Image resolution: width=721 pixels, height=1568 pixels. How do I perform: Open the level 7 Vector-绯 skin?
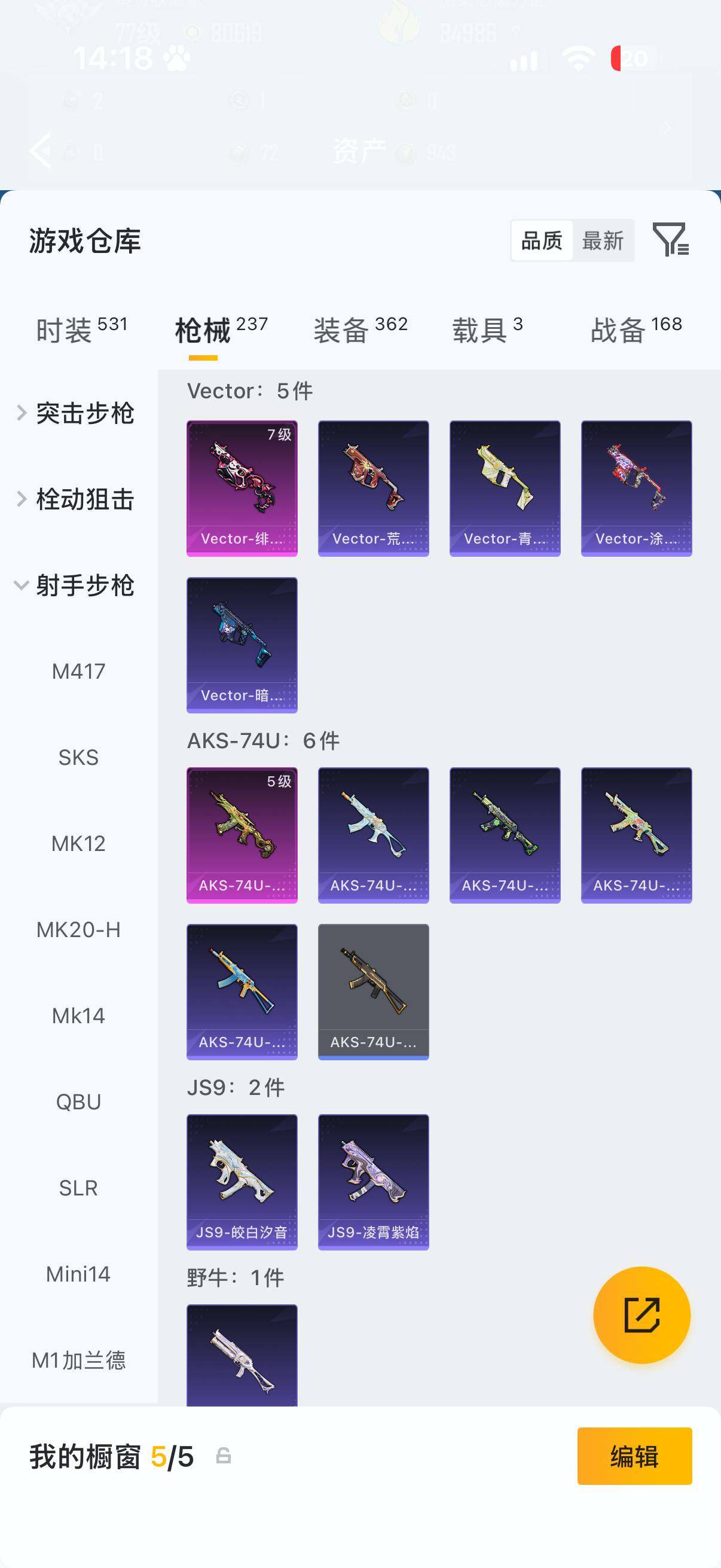242,488
